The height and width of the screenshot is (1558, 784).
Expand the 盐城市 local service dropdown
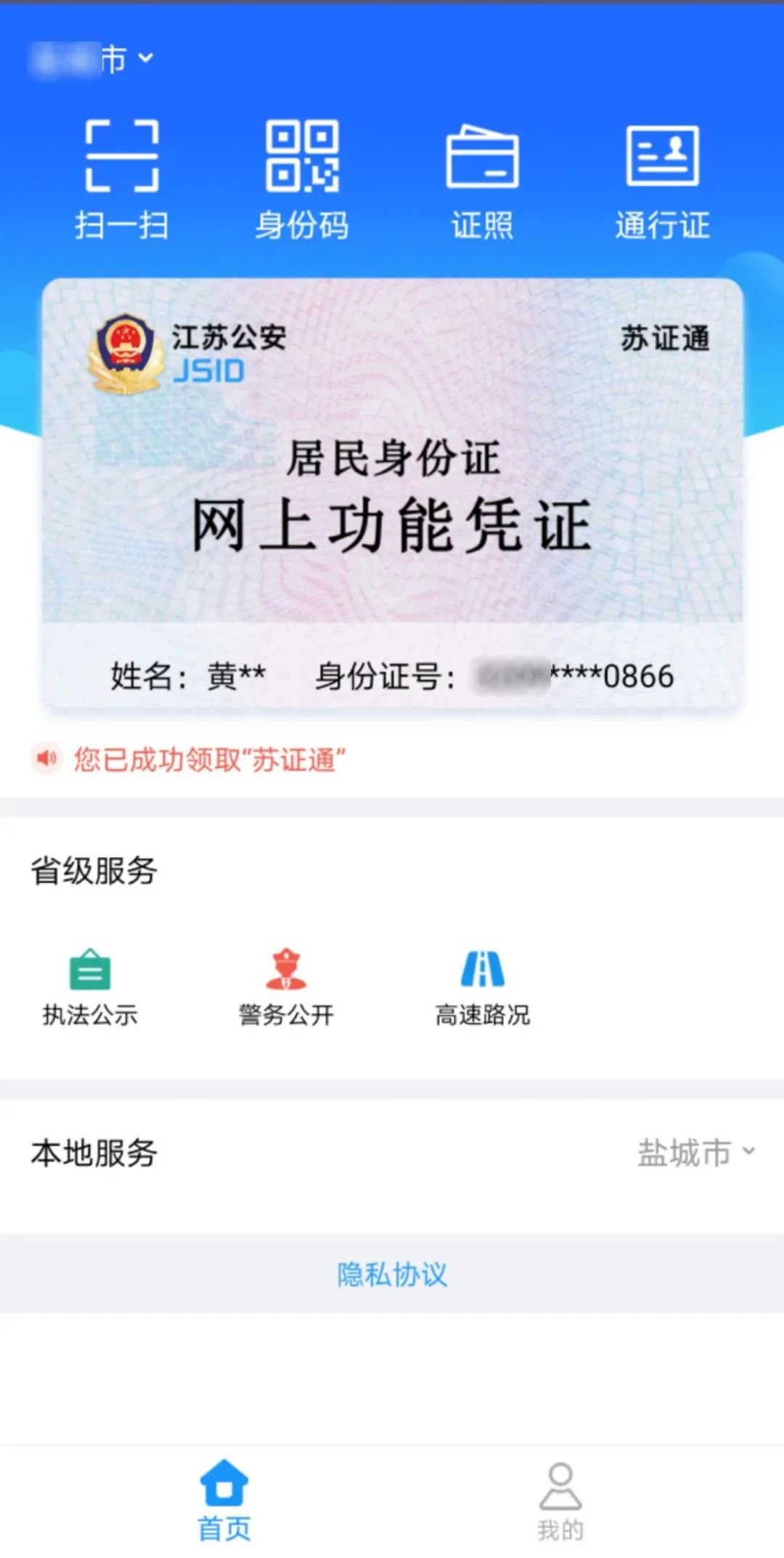[695, 1153]
